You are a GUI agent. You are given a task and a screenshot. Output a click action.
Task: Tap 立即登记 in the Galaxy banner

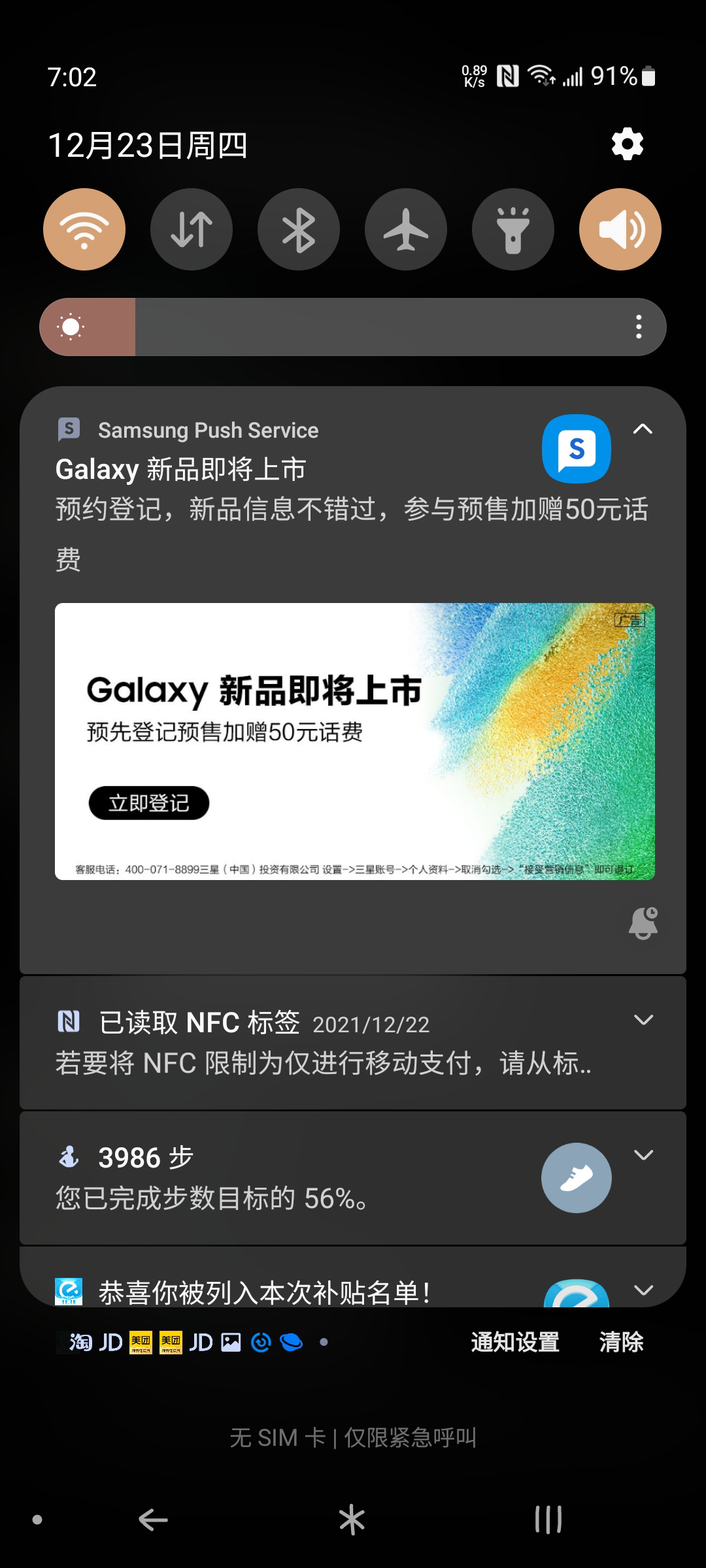pos(148,804)
